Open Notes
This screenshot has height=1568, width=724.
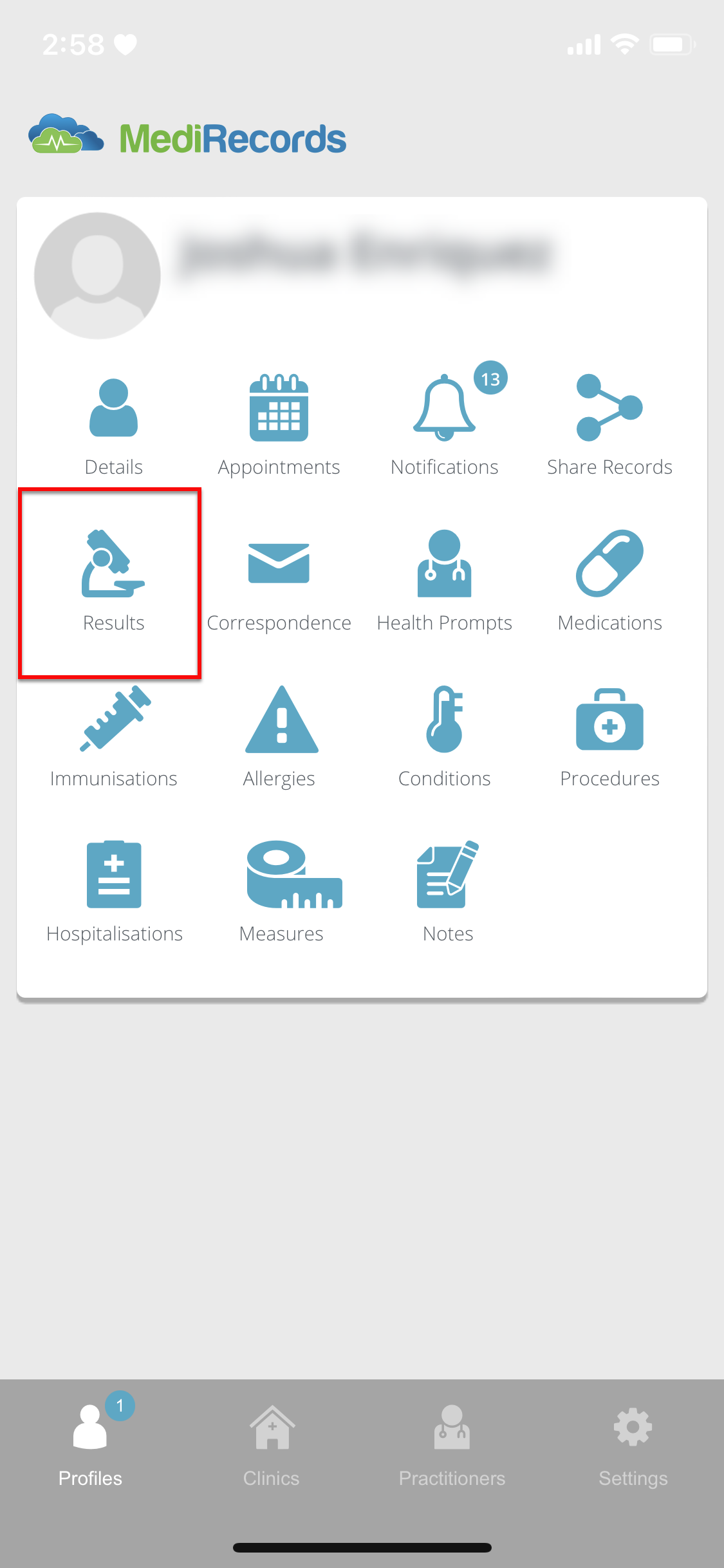point(448,893)
